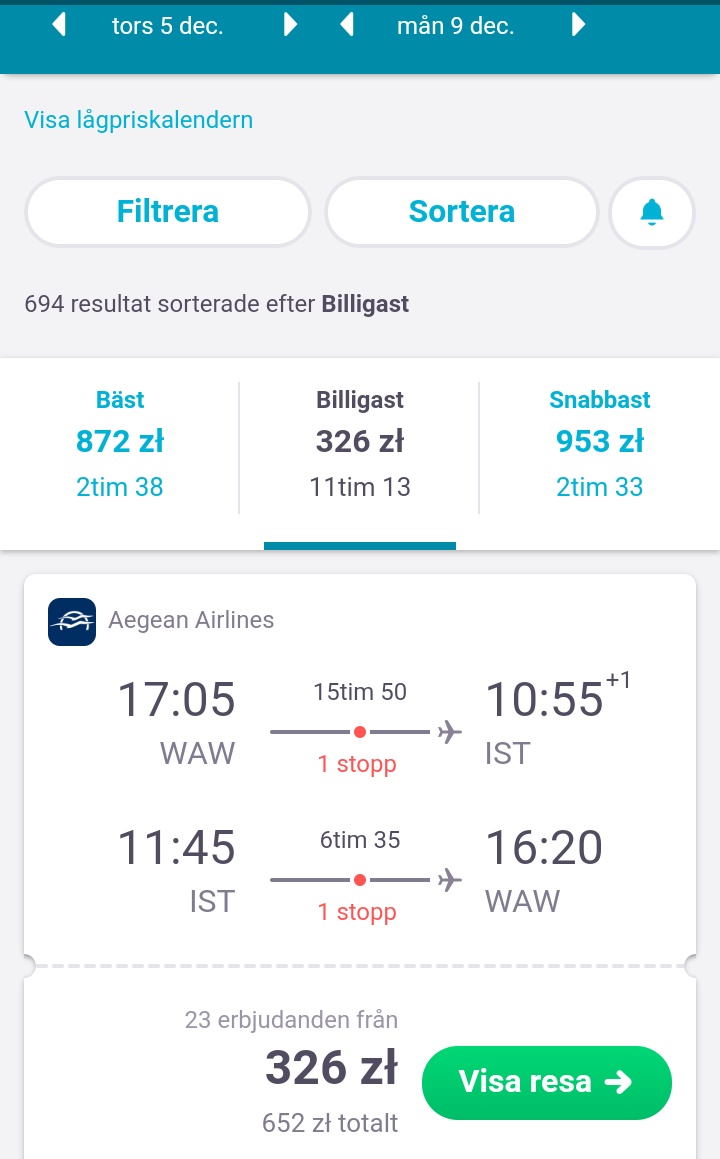The height and width of the screenshot is (1159, 720).
Task: Tap the price alert bell icon
Action: pos(651,212)
